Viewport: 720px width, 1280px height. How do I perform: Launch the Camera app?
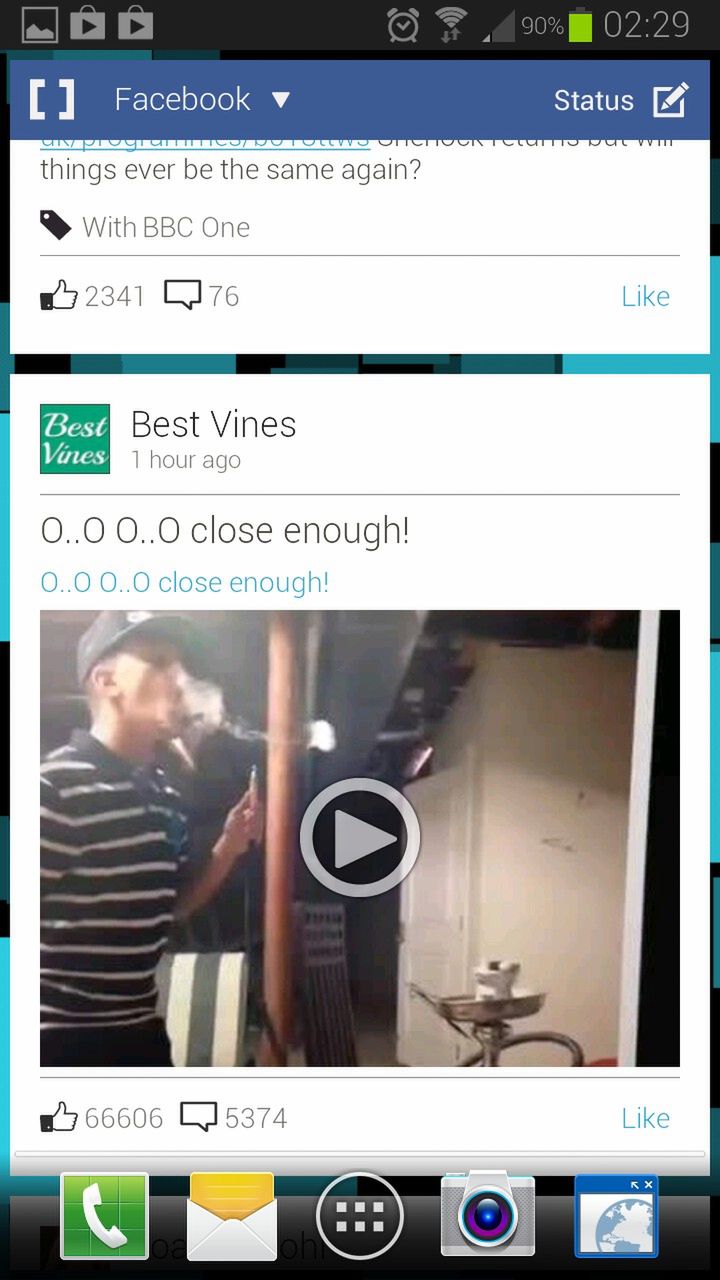click(x=488, y=1216)
